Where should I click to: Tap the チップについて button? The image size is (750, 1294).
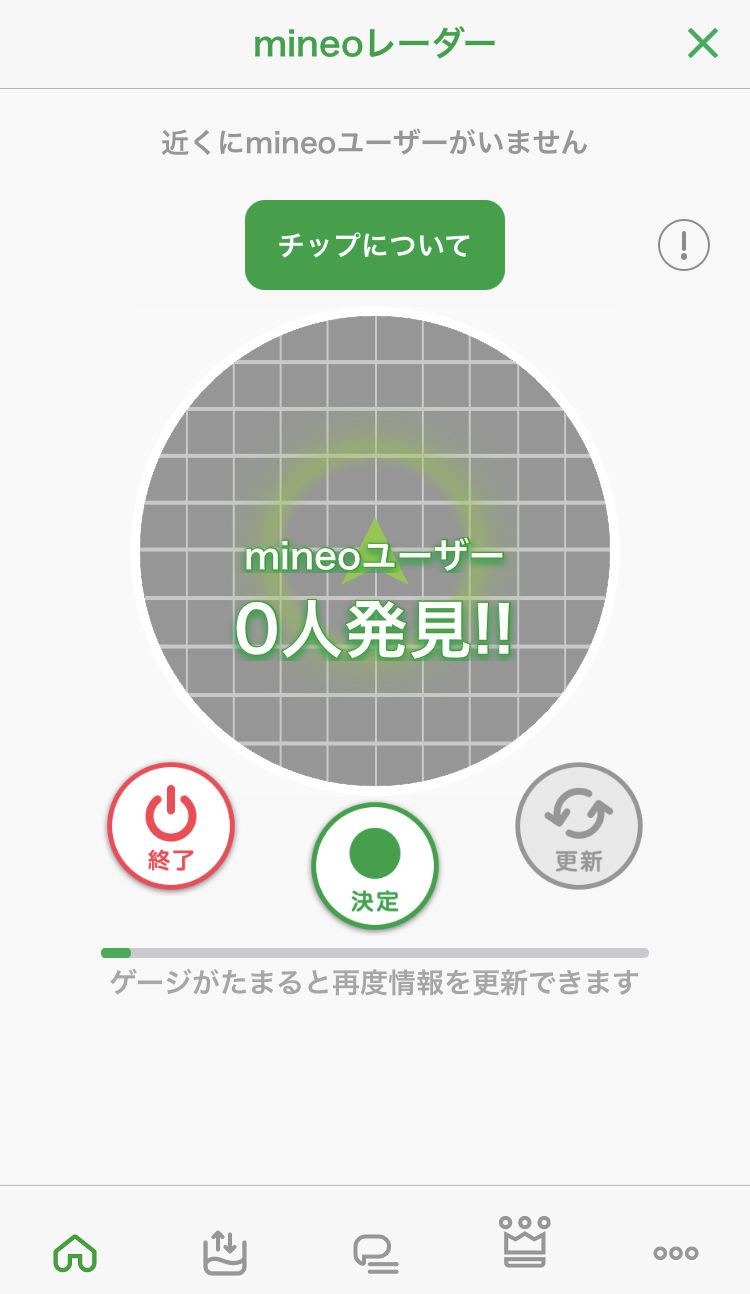(375, 245)
